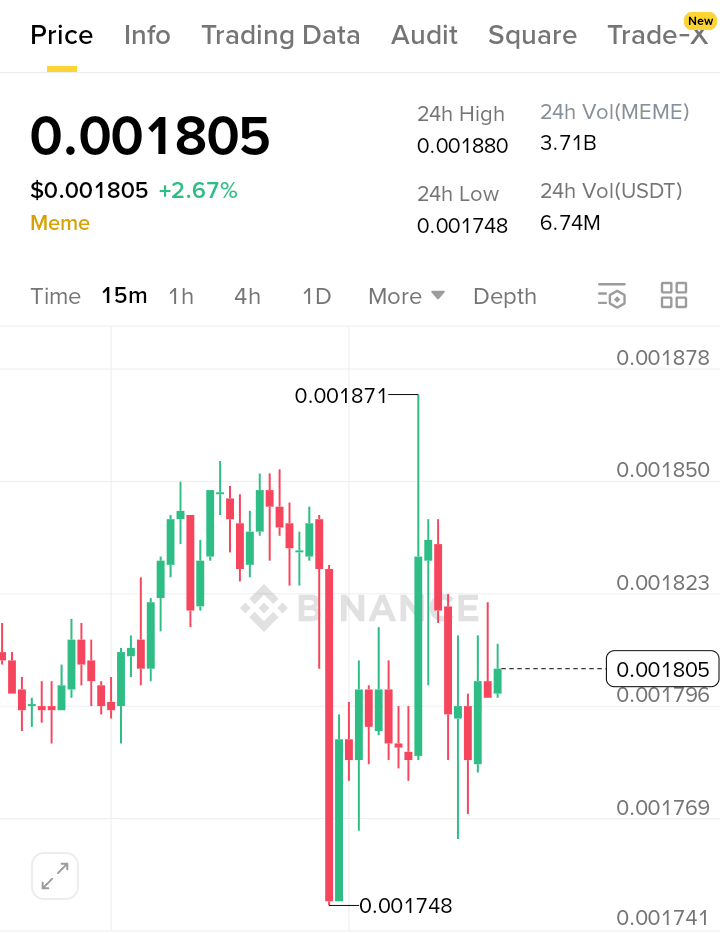Set chart interval to 4h
This screenshot has height=934, width=720.
247,296
